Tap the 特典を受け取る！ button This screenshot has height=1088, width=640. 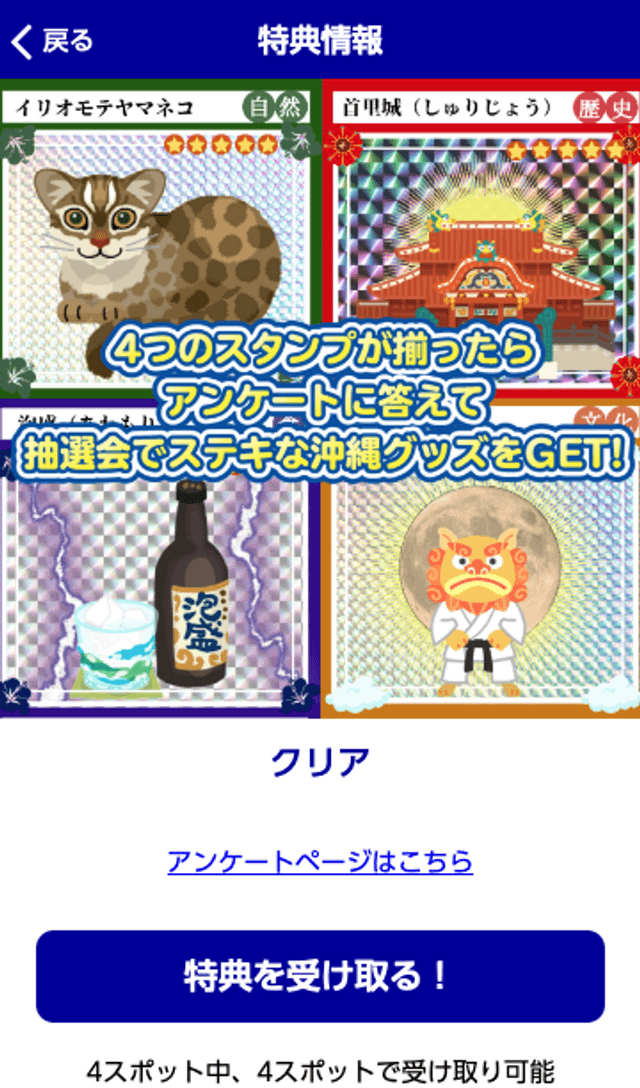click(x=320, y=976)
